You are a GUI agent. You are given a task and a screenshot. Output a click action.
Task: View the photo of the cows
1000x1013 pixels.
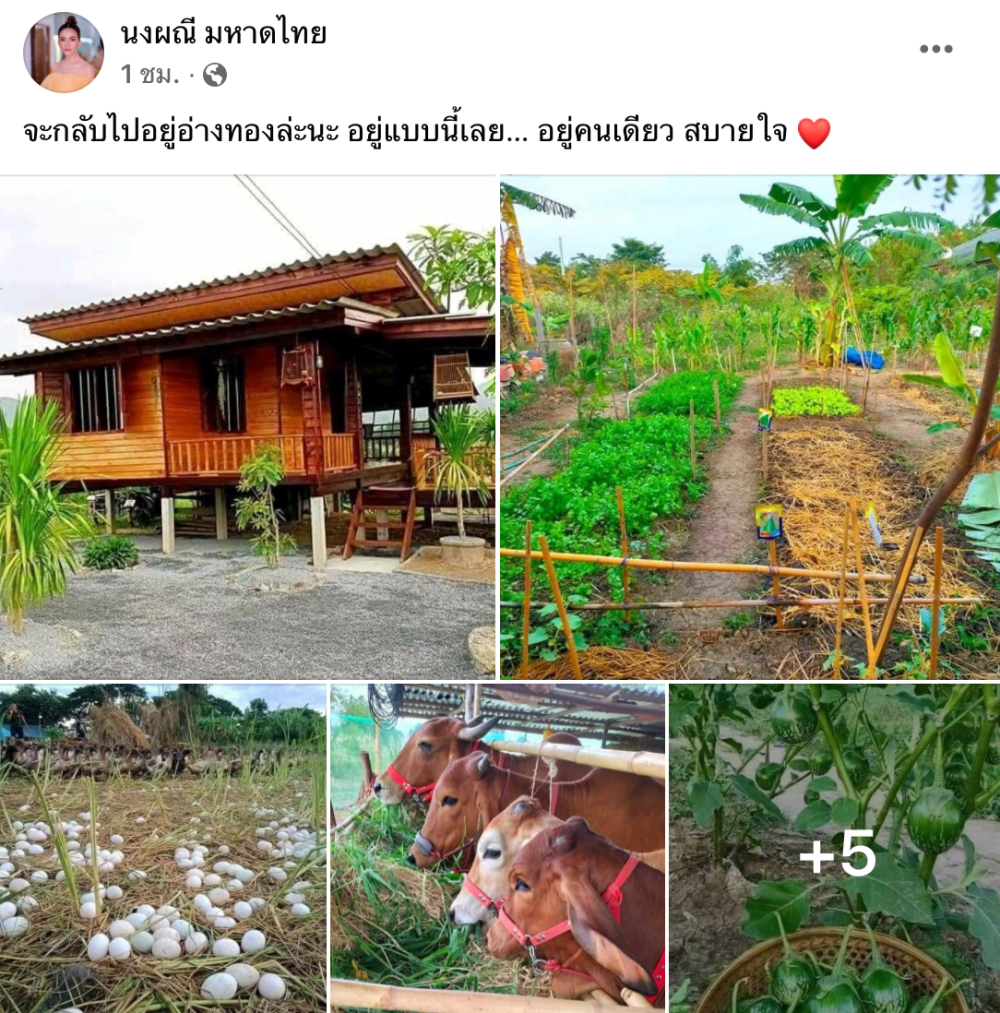click(x=497, y=848)
